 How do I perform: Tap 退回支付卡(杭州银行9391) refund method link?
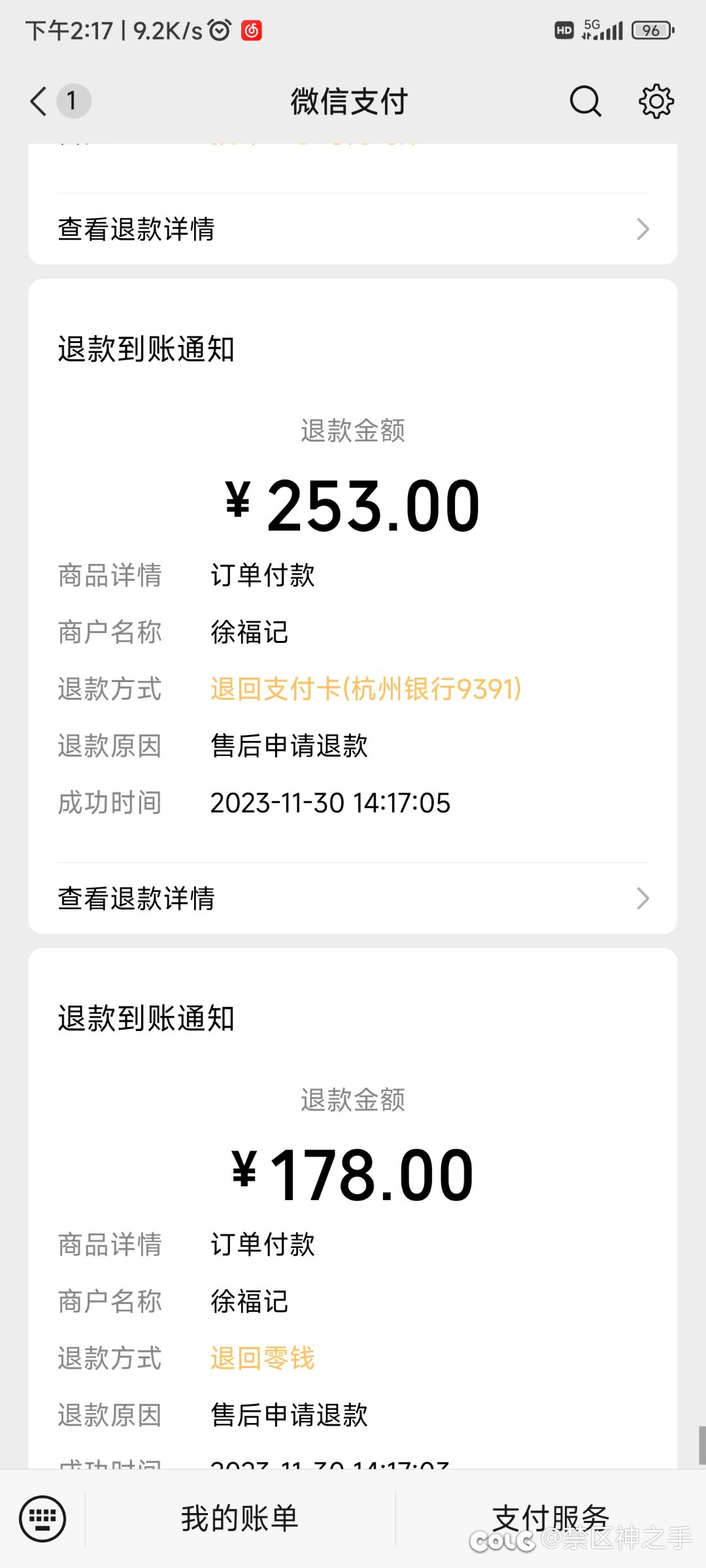(366, 689)
